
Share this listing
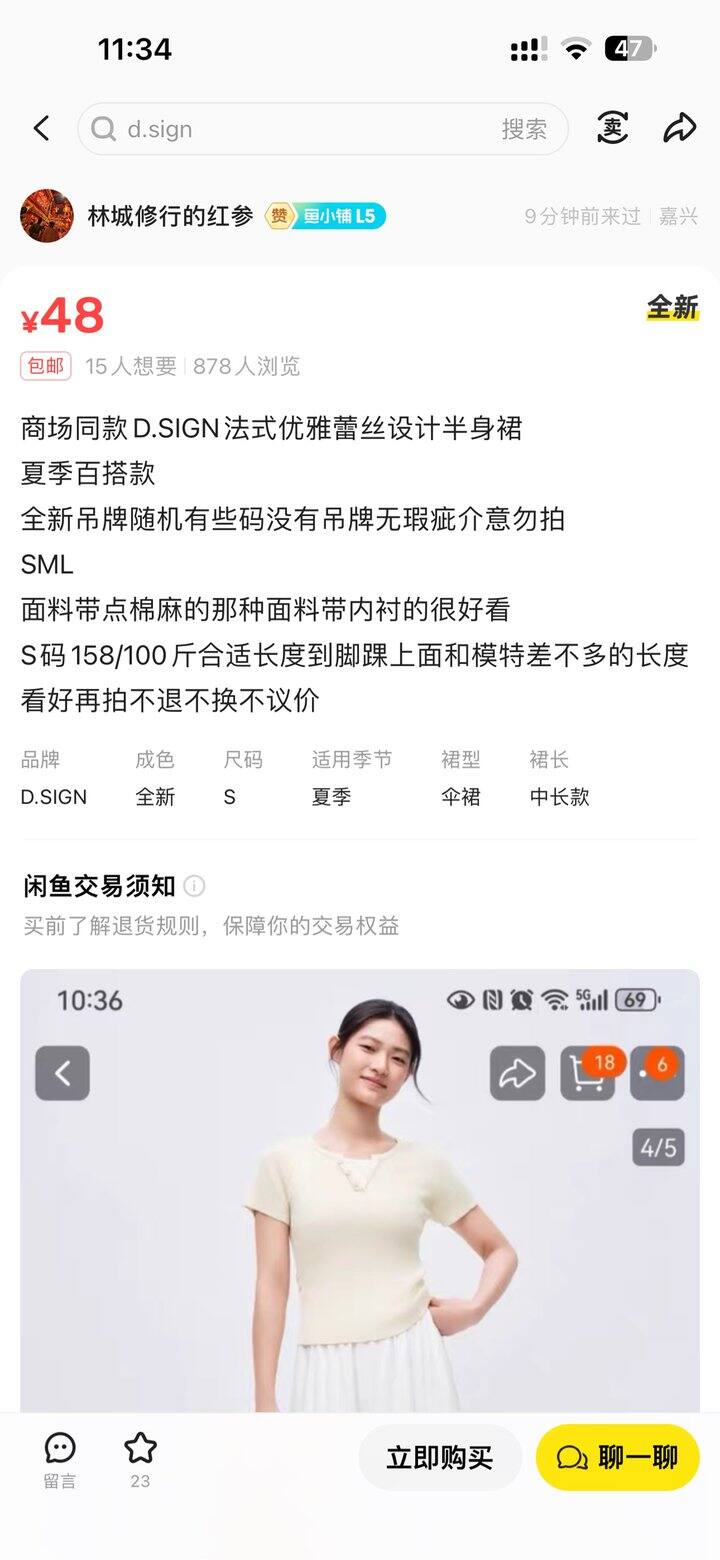679,128
